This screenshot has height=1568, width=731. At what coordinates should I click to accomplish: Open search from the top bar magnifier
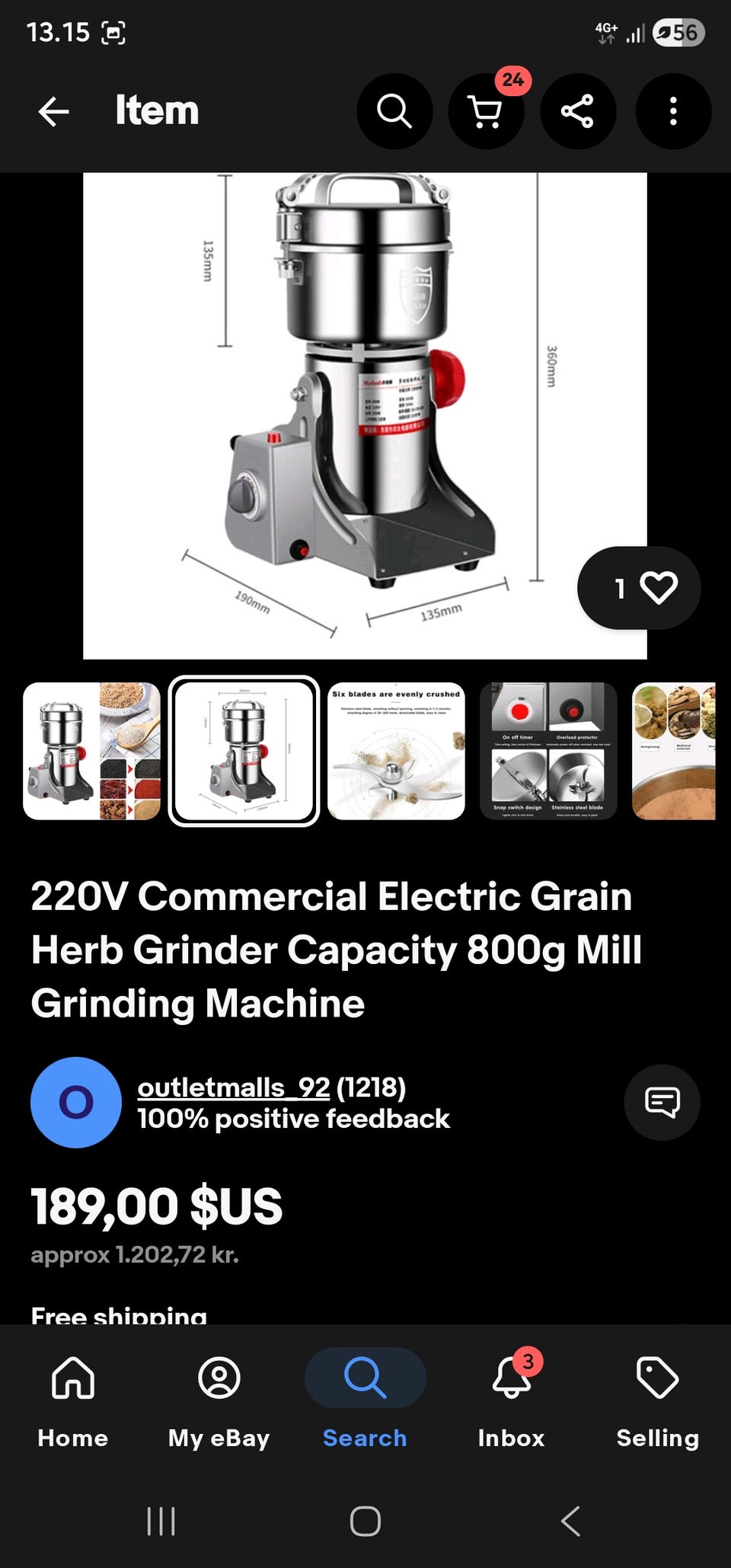394,111
